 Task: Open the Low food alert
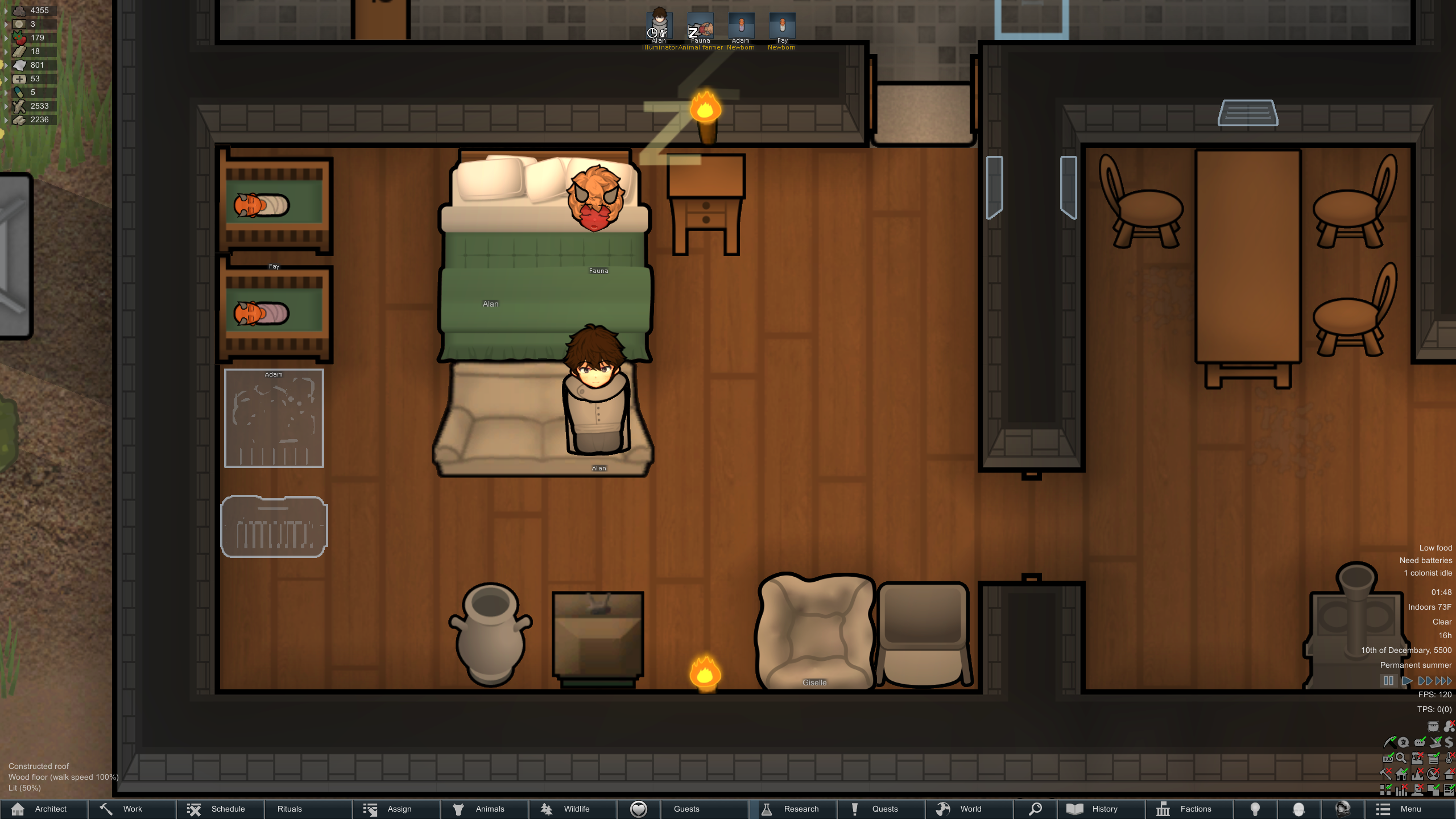[x=1435, y=548]
